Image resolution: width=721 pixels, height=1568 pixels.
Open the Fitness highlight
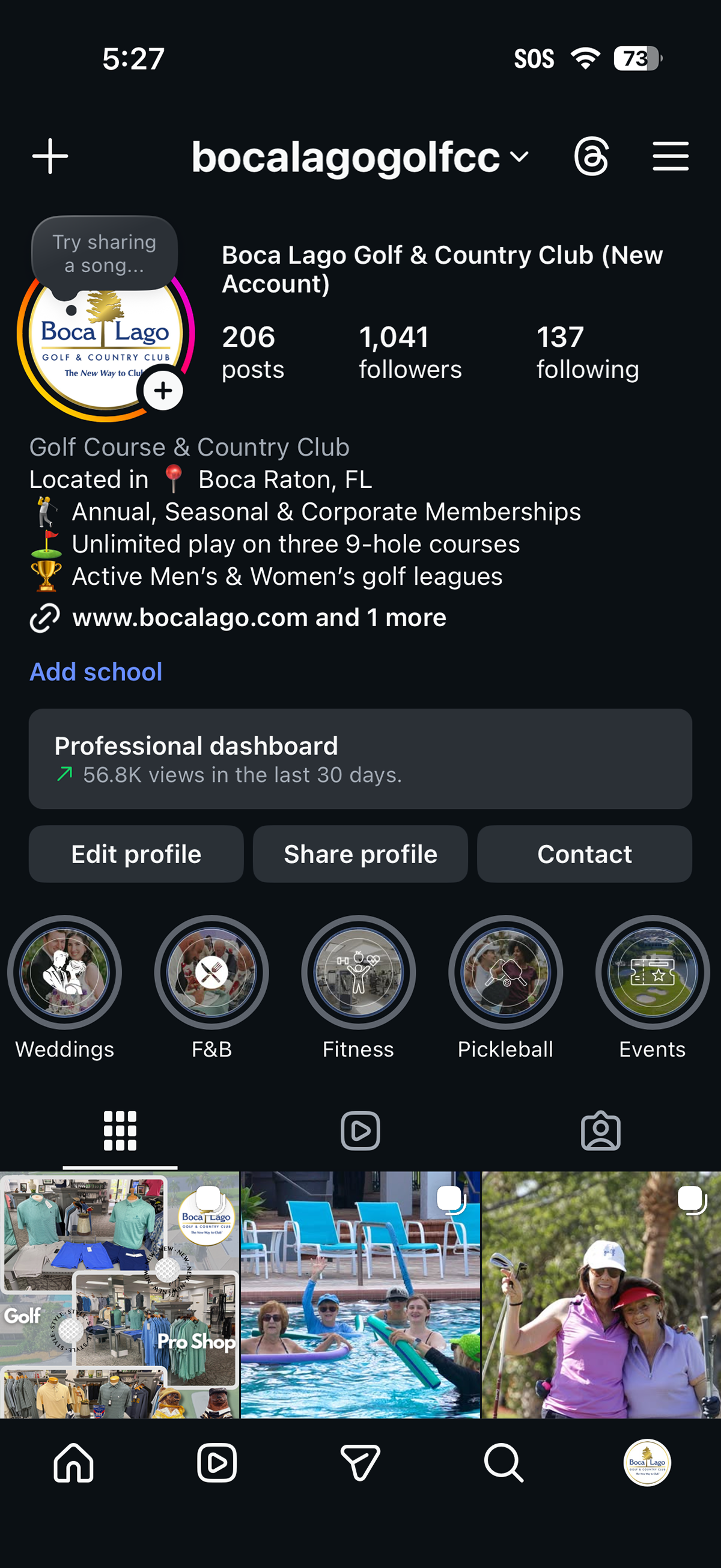[x=358, y=972]
